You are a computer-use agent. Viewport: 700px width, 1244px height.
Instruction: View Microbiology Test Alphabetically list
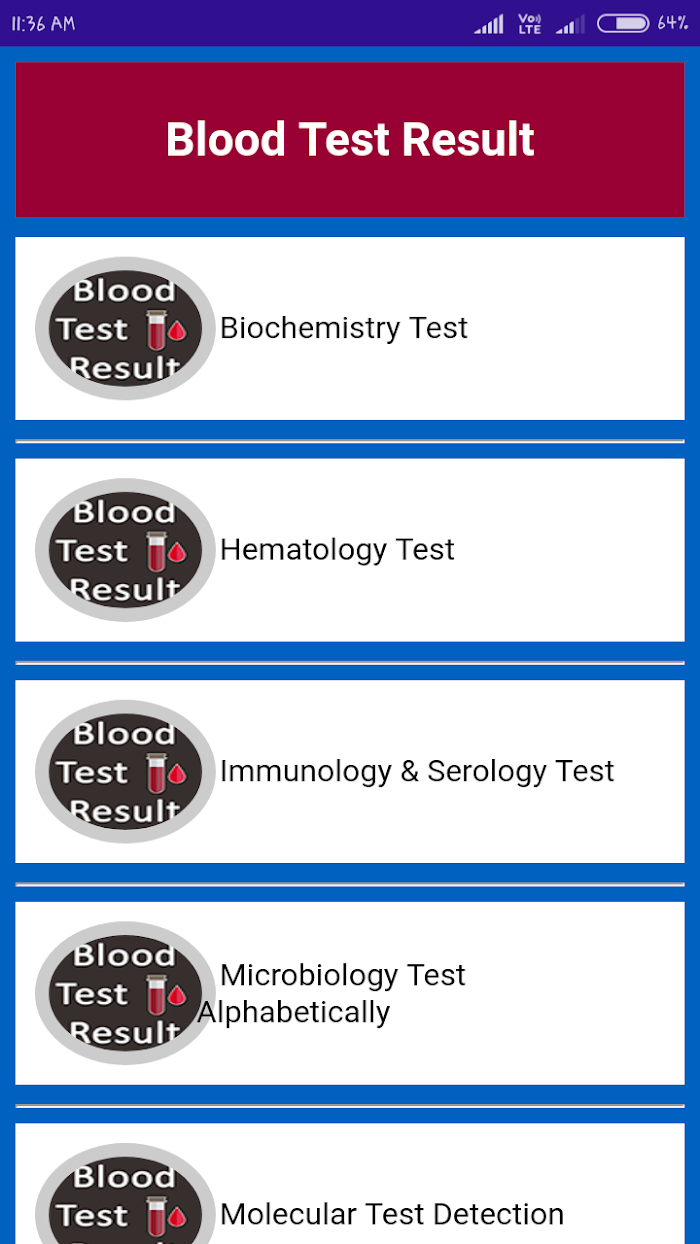click(x=350, y=993)
